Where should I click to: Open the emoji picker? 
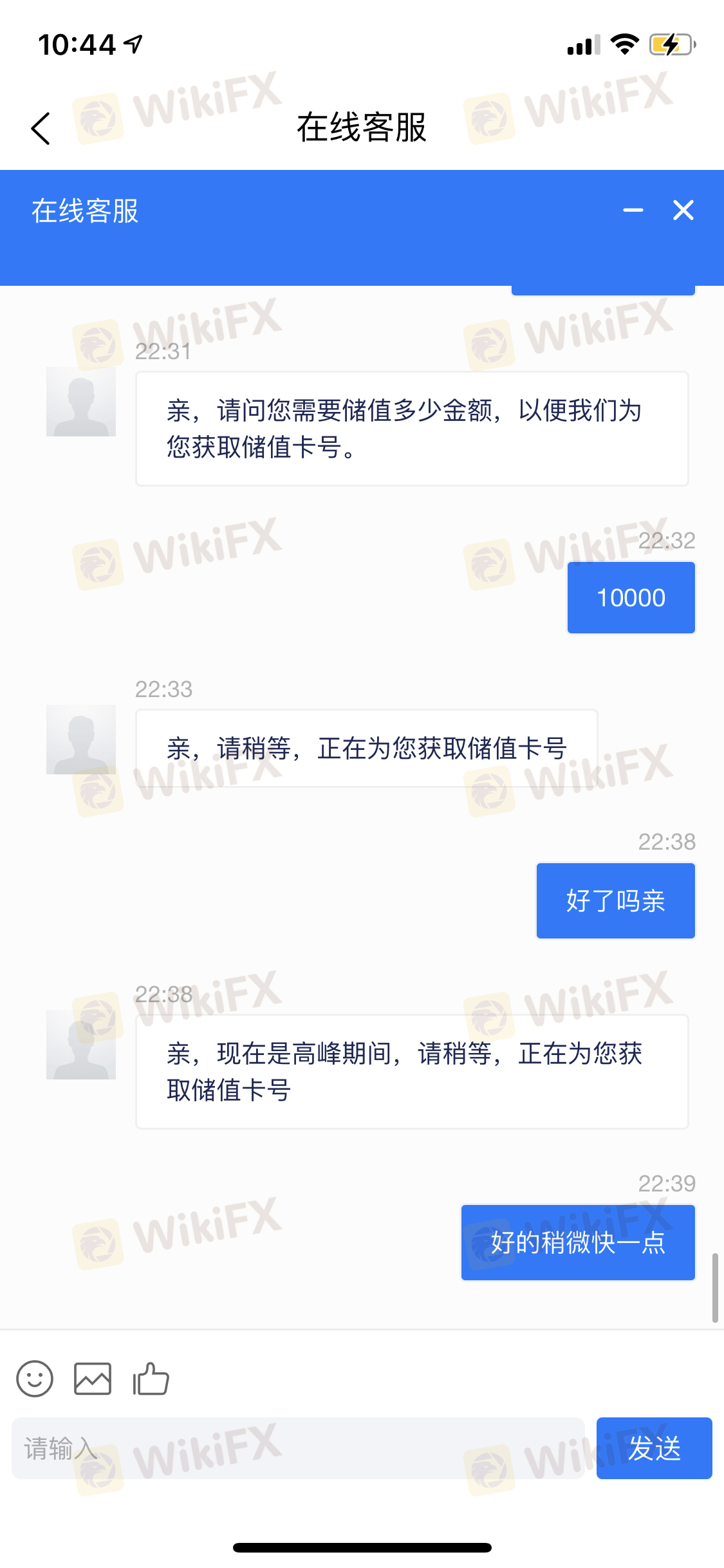coord(35,1379)
